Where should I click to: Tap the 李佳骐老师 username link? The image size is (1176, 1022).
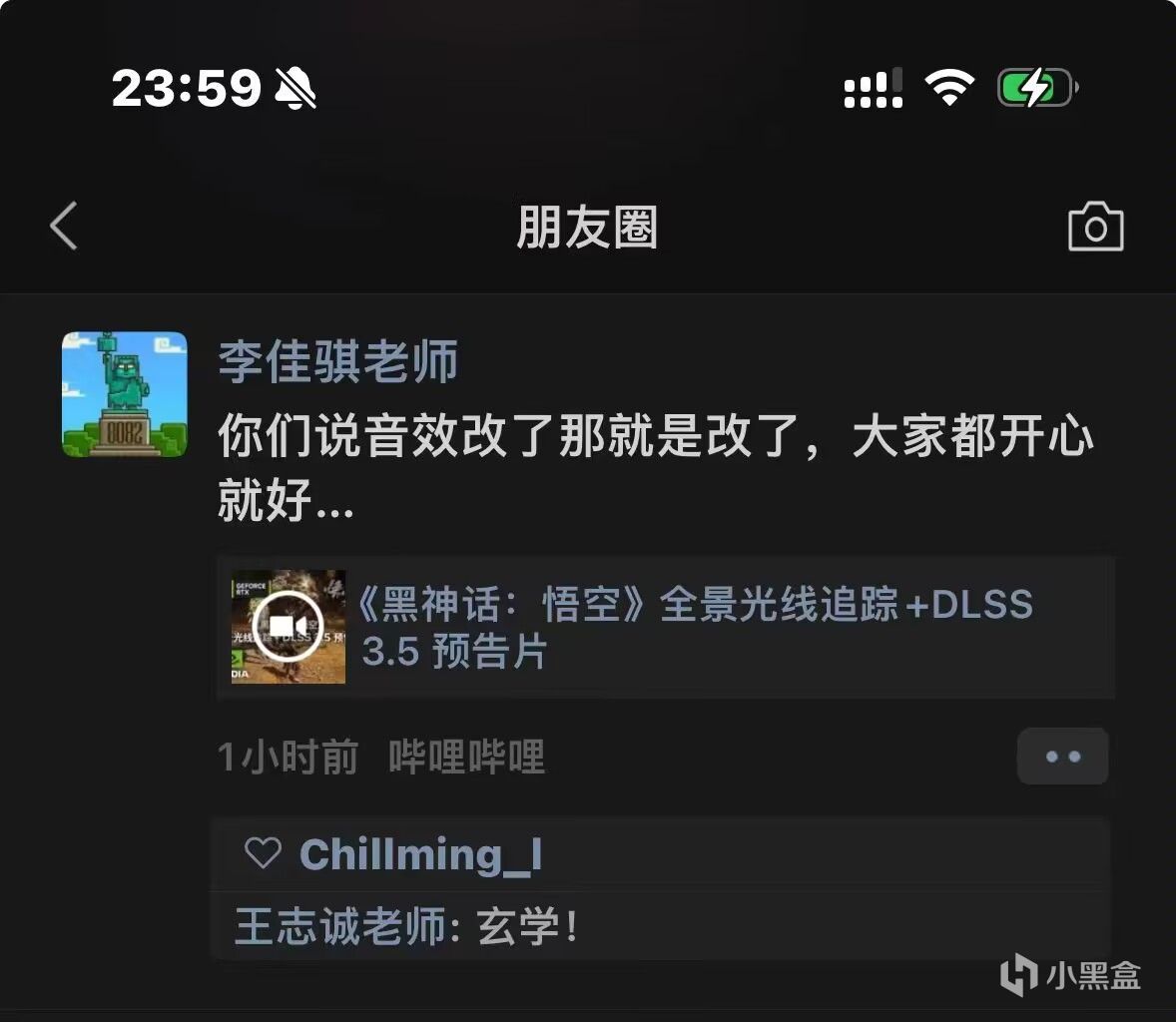click(x=337, y=361)
